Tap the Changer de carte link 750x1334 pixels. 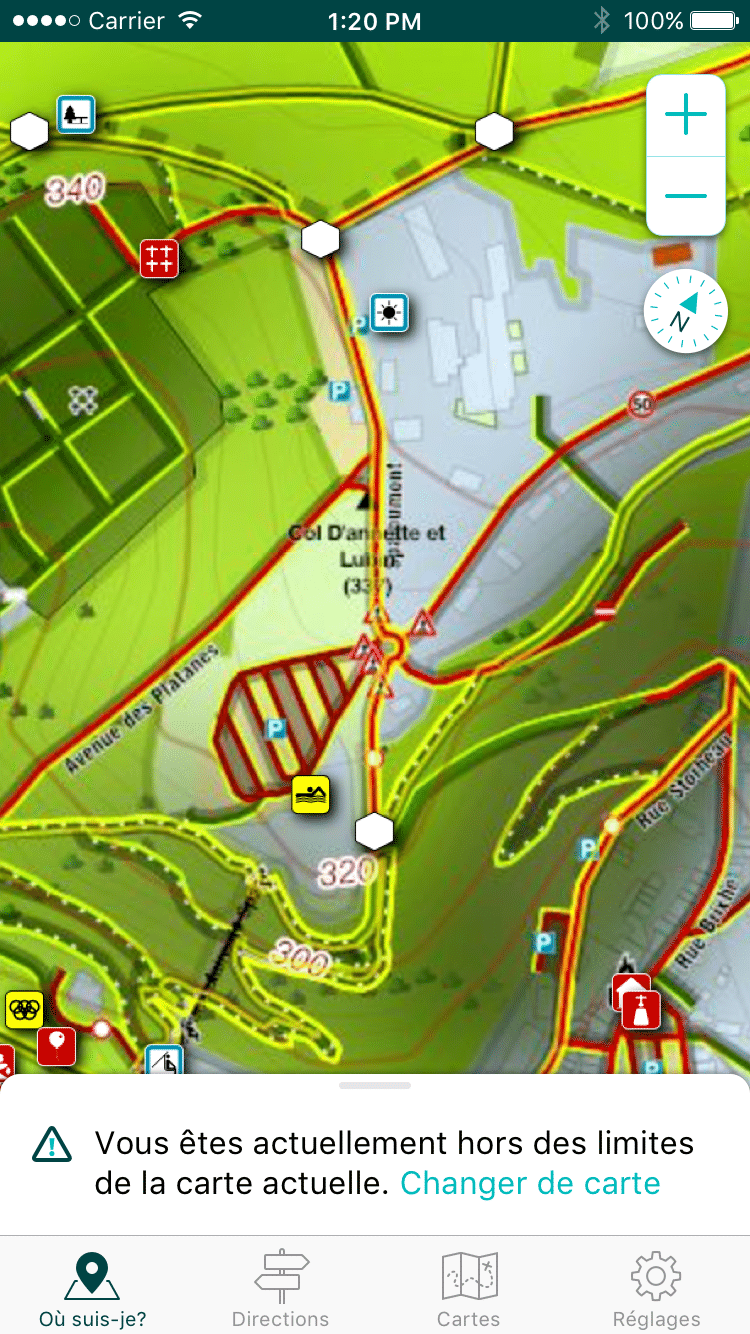[530, 1183]
